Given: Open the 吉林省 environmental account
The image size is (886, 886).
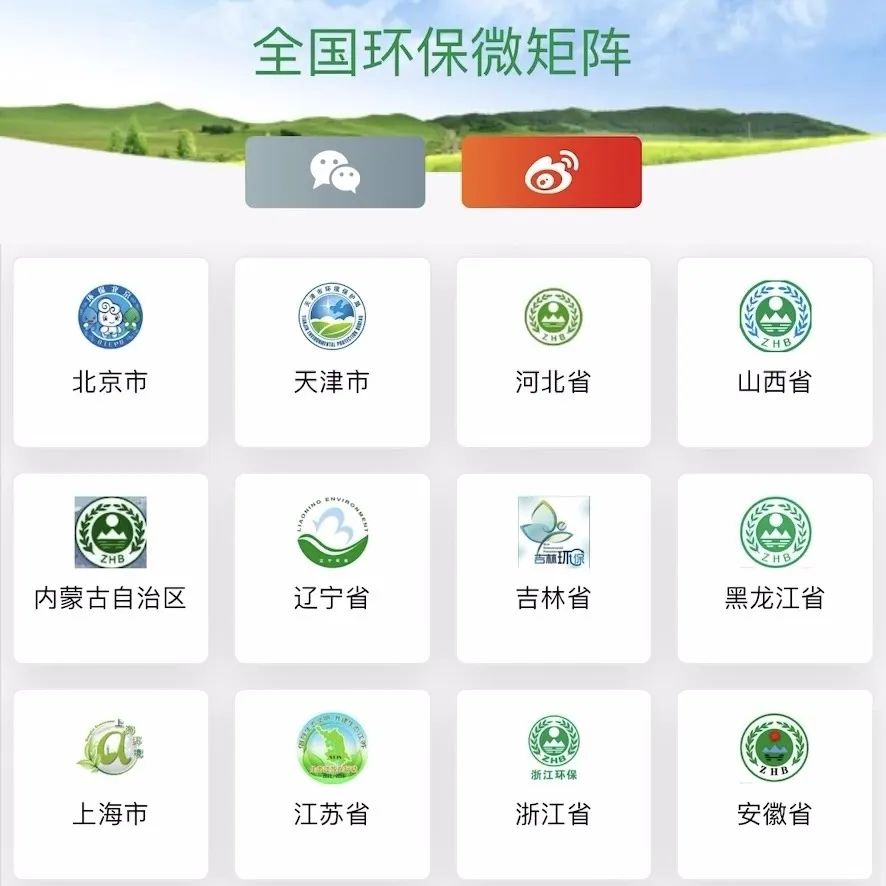Looking at the screenshot, I should click(x=553, y=568).
